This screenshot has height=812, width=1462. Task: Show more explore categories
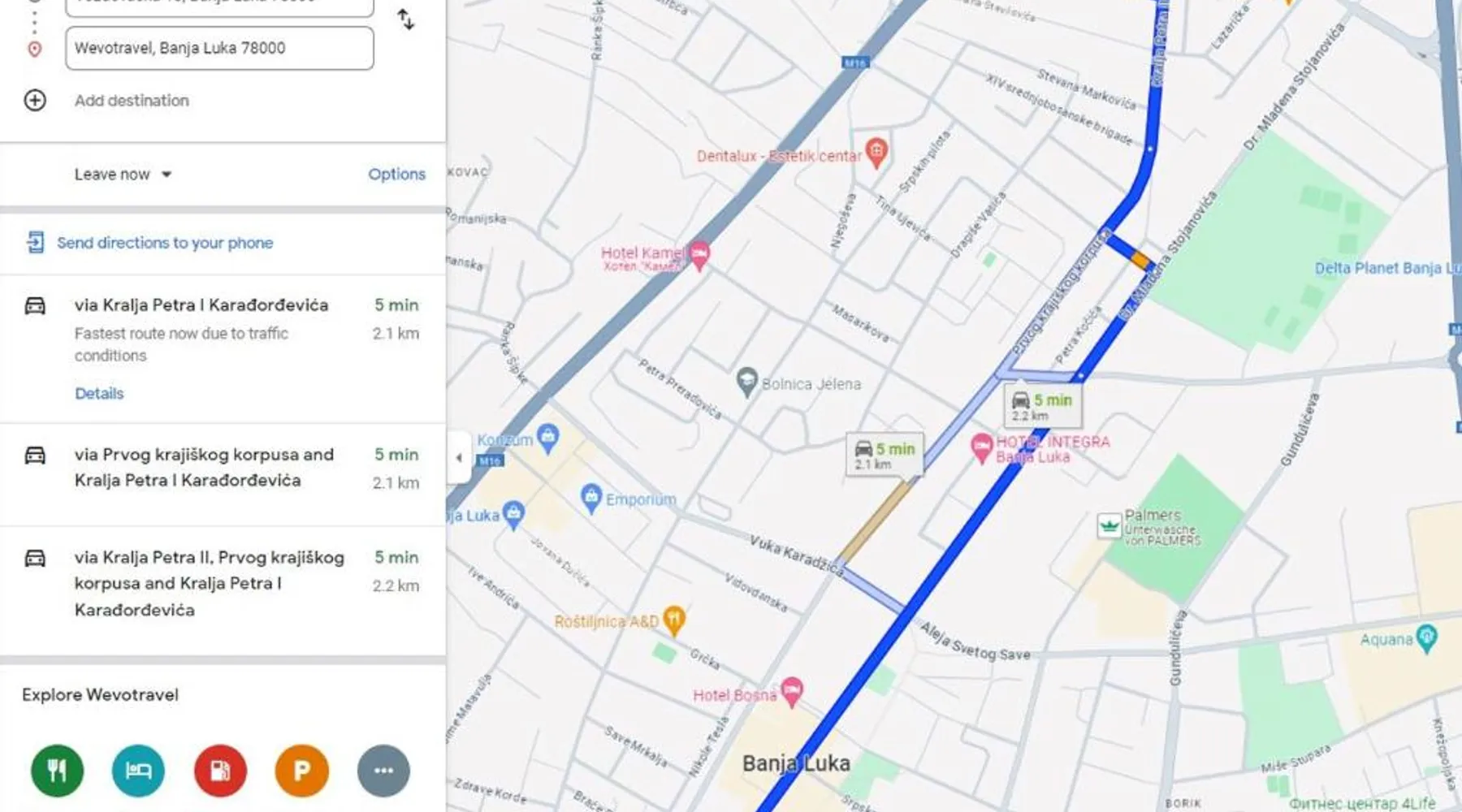[x=383, y=771]
